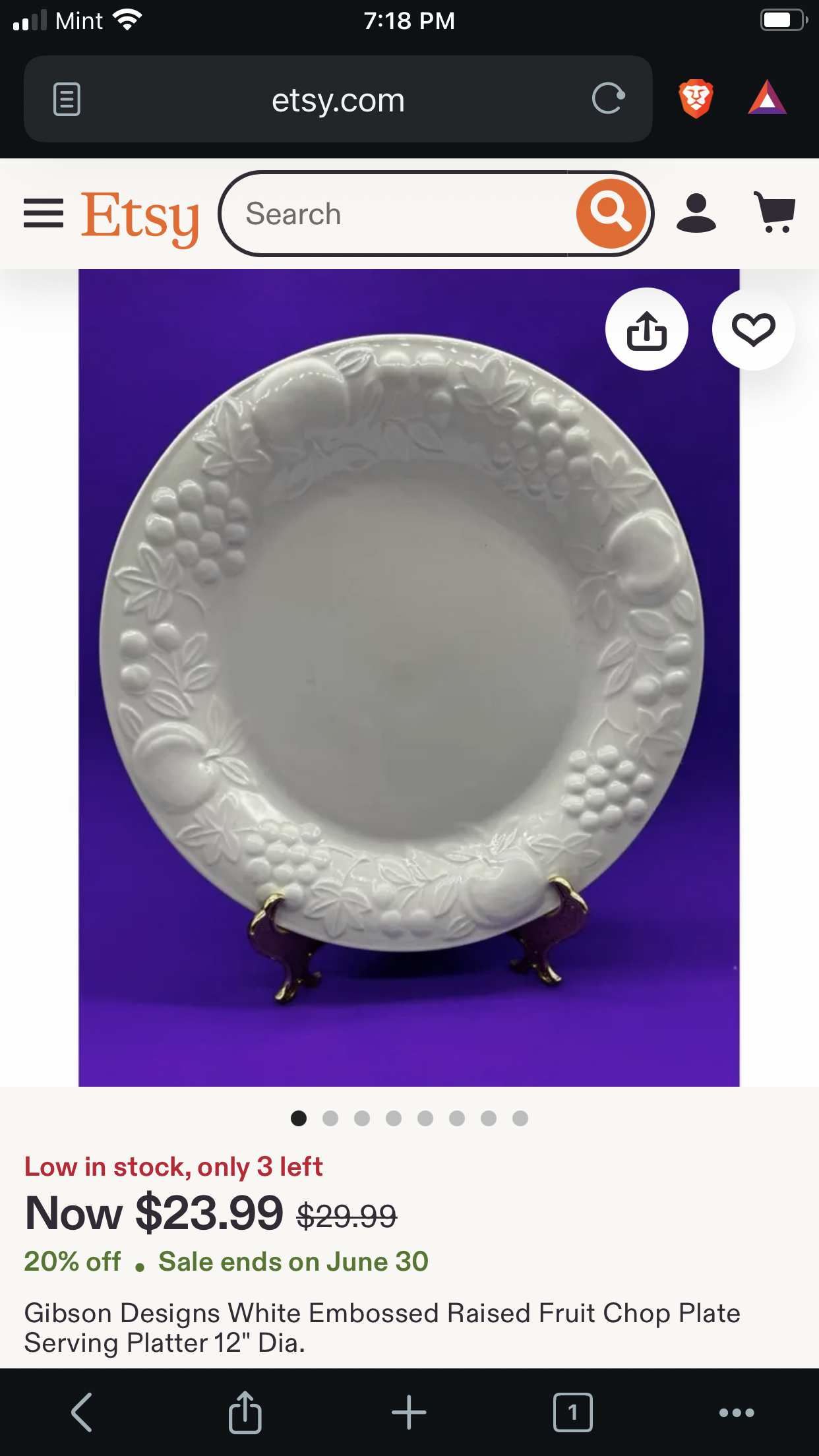This screenshot has height=1456, width=819.
Task: Open the tab switcher showing 1
Action: tap(572, 1412)
